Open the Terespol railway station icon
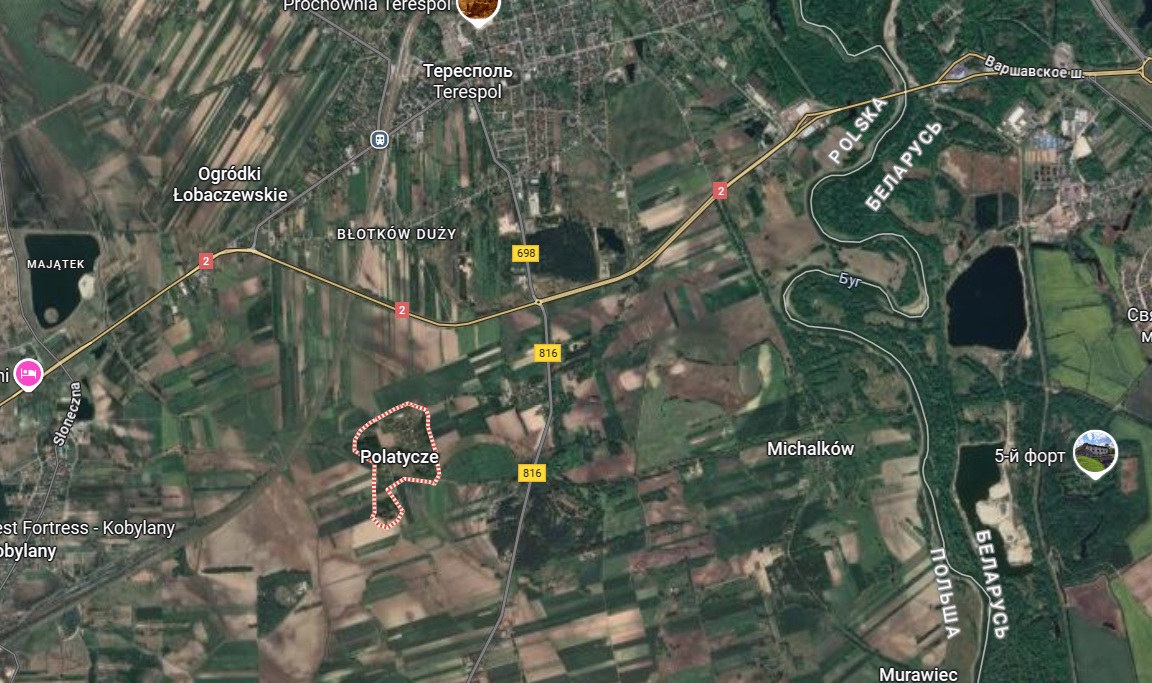Image resolution: width=1152 pixels, height=683 pixels. [x=380, y=139]
